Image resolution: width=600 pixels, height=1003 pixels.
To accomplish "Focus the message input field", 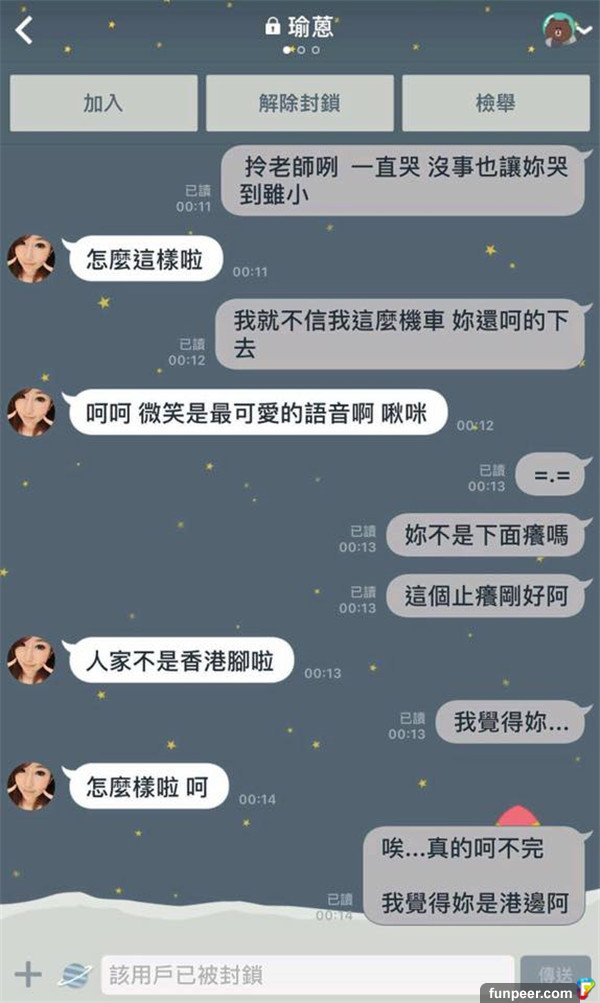I will point(305,974).
